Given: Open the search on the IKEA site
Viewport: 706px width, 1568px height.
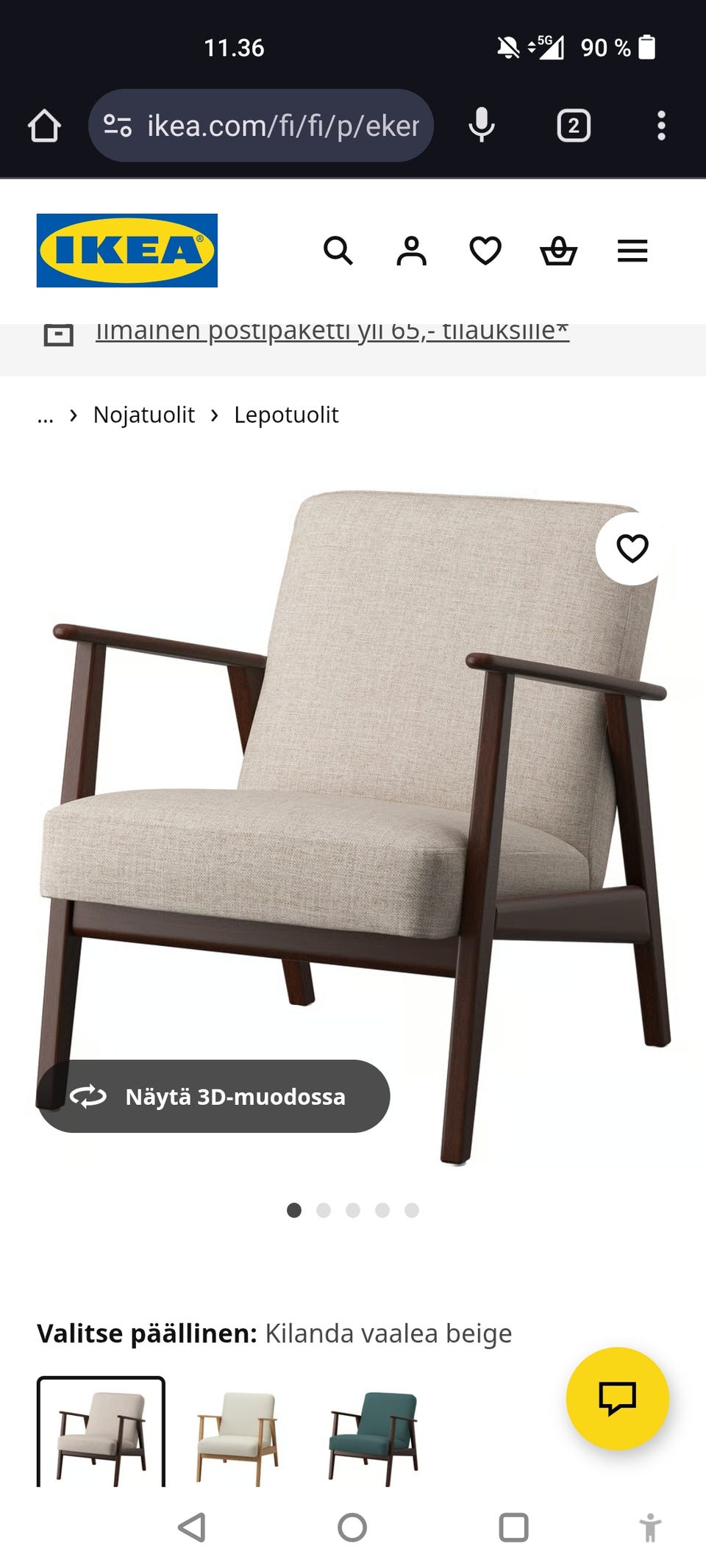Looking at the screenshot, I should tap(339, 251).
